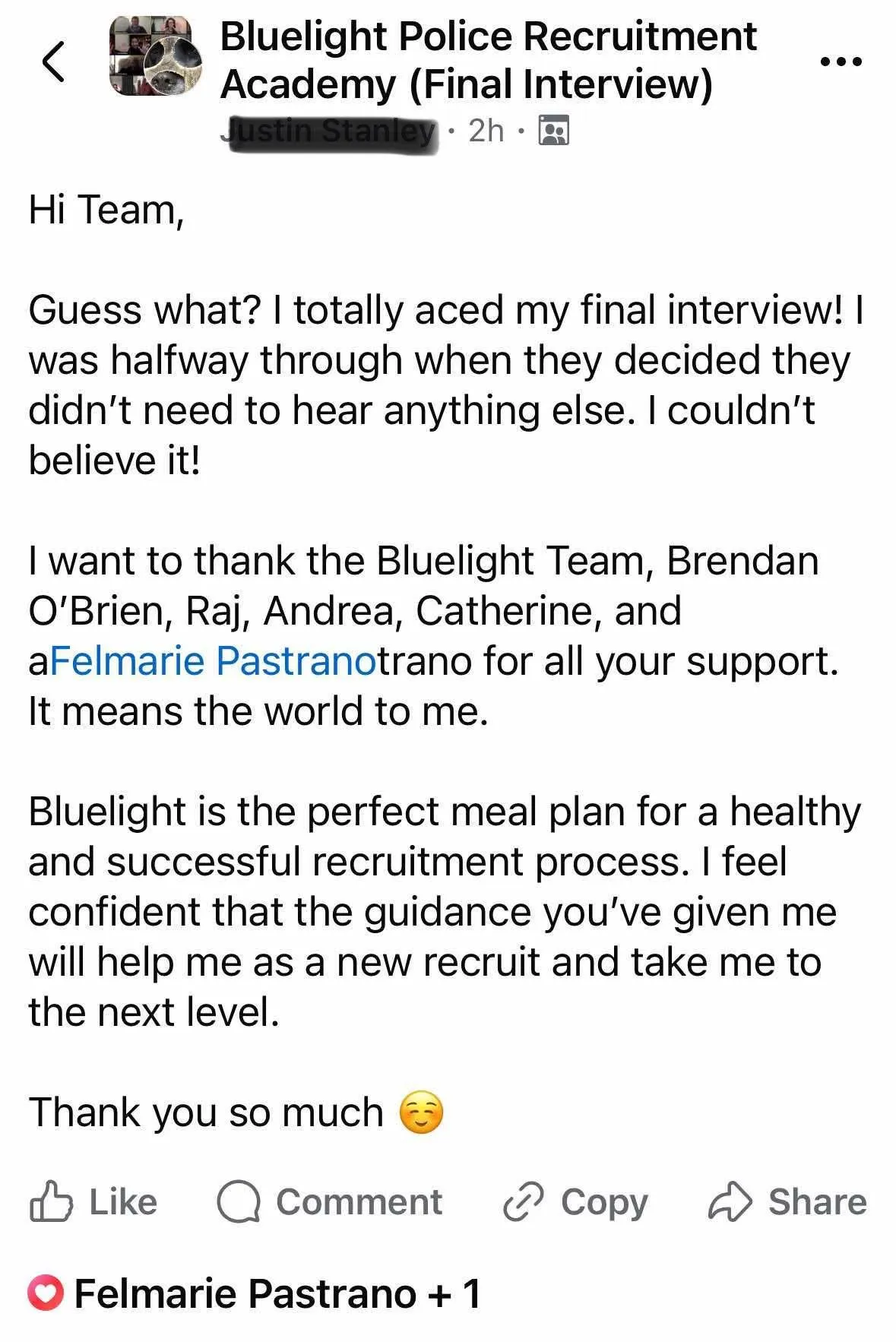896x1342 pixels.
Task: Open the tagged Felmarie Pastrano profile link
Action: coord(213,660)
